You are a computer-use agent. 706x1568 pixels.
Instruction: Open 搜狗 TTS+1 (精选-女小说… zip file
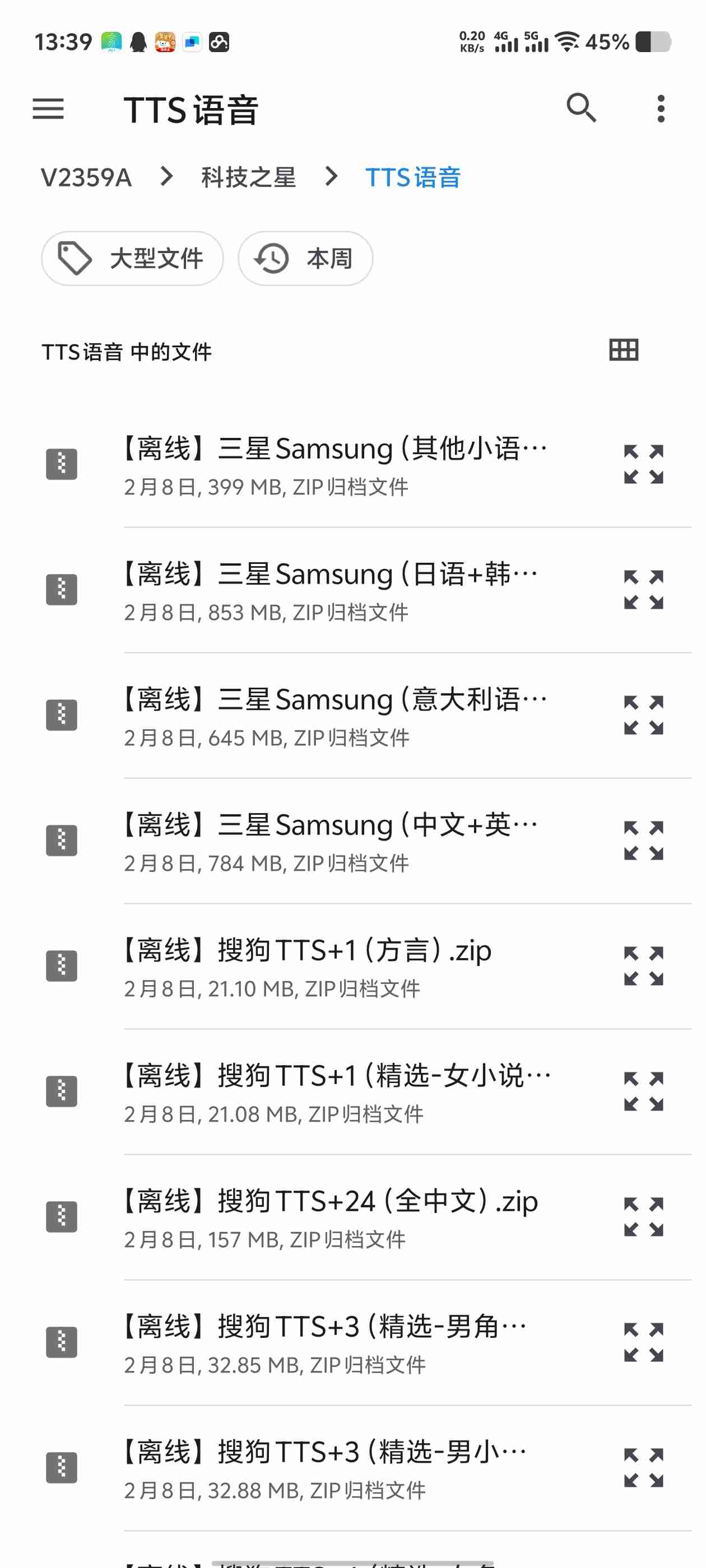(x=335, y=1092)
